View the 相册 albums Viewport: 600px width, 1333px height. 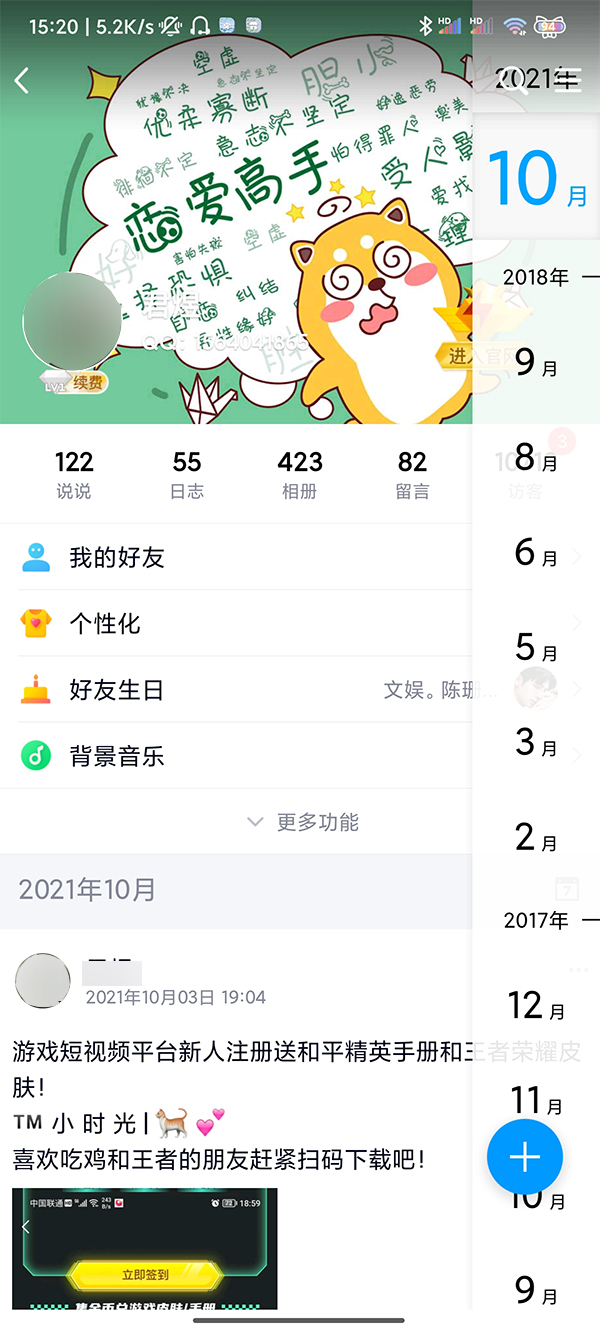(300, 473)
